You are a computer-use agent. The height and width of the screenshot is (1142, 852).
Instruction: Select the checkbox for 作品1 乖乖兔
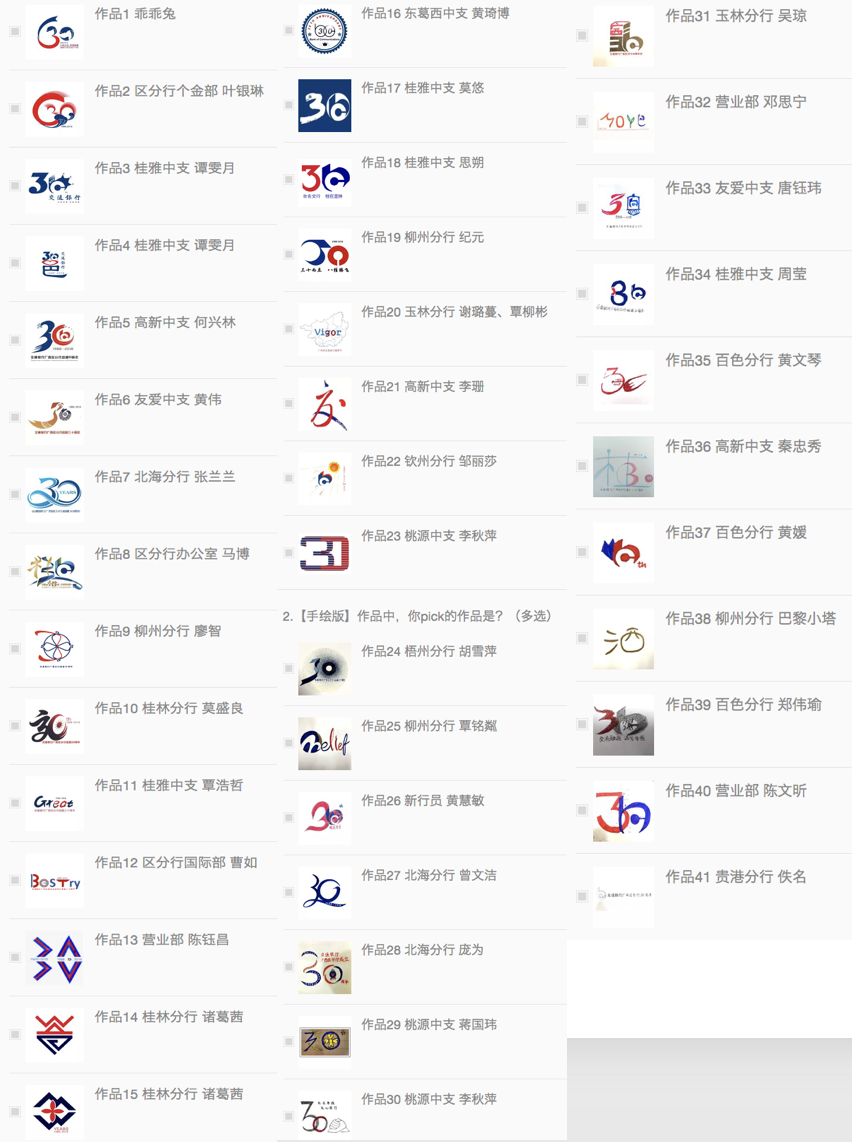[15, 32]
